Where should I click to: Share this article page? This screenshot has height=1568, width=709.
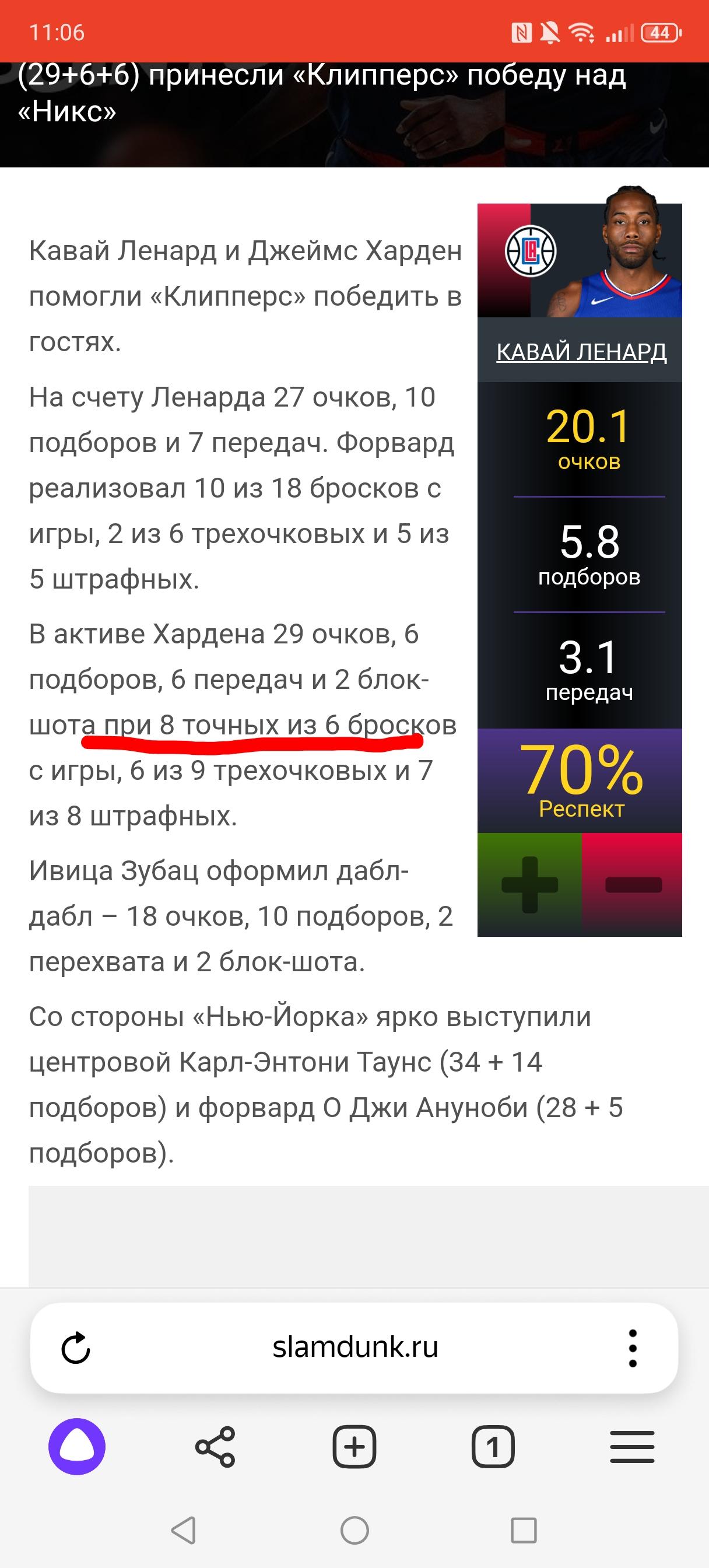215,1445
